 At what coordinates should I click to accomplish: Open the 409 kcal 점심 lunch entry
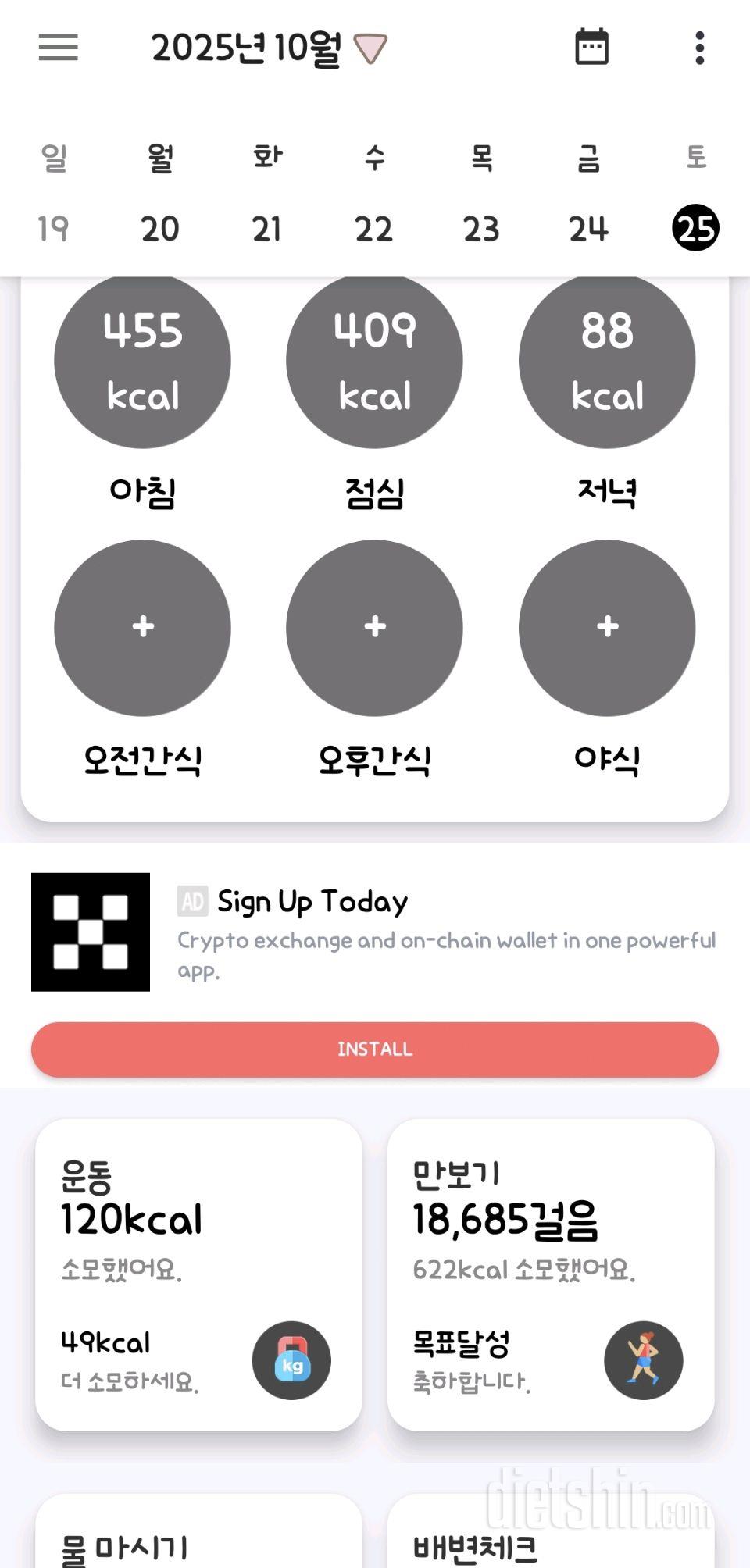click(374, 362)
